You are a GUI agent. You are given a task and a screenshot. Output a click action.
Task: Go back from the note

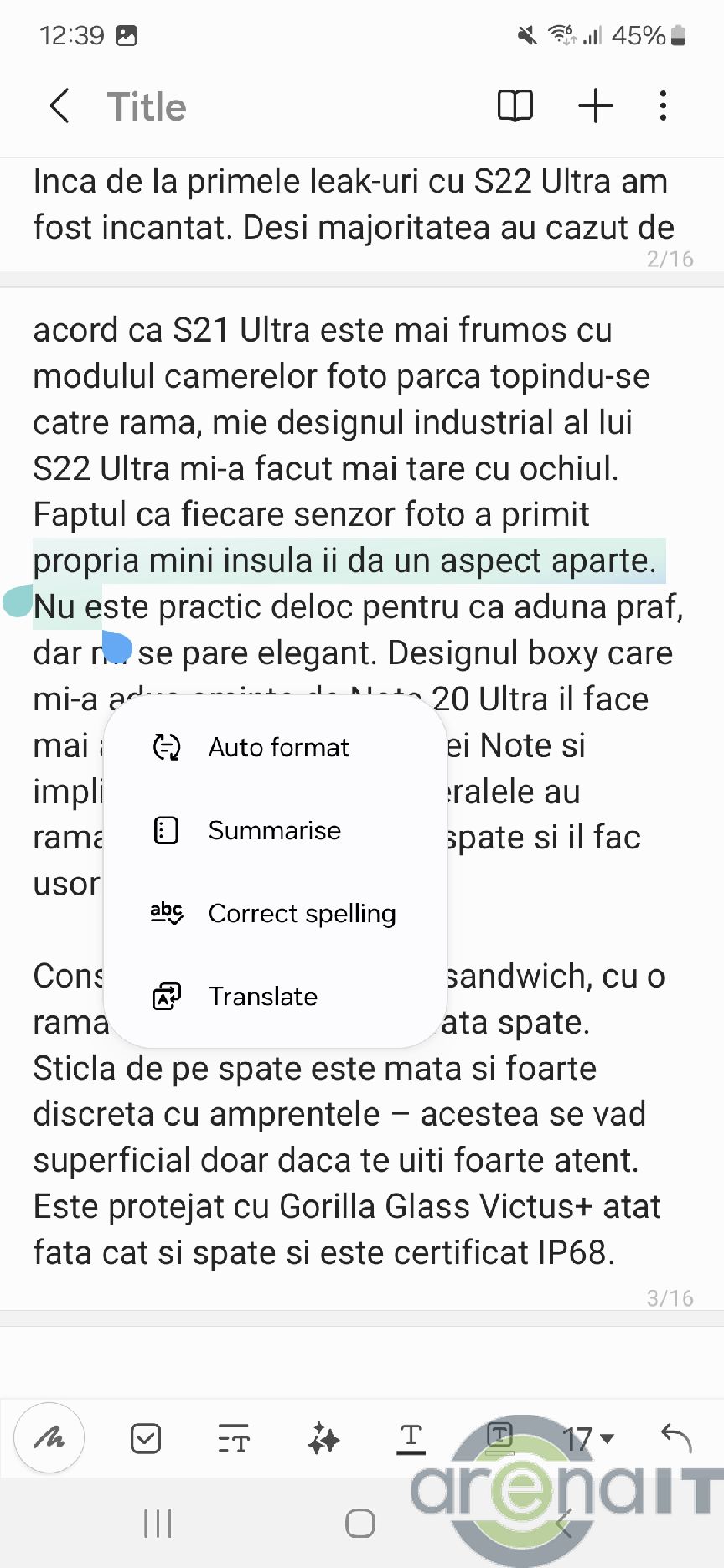pos(59,106)
